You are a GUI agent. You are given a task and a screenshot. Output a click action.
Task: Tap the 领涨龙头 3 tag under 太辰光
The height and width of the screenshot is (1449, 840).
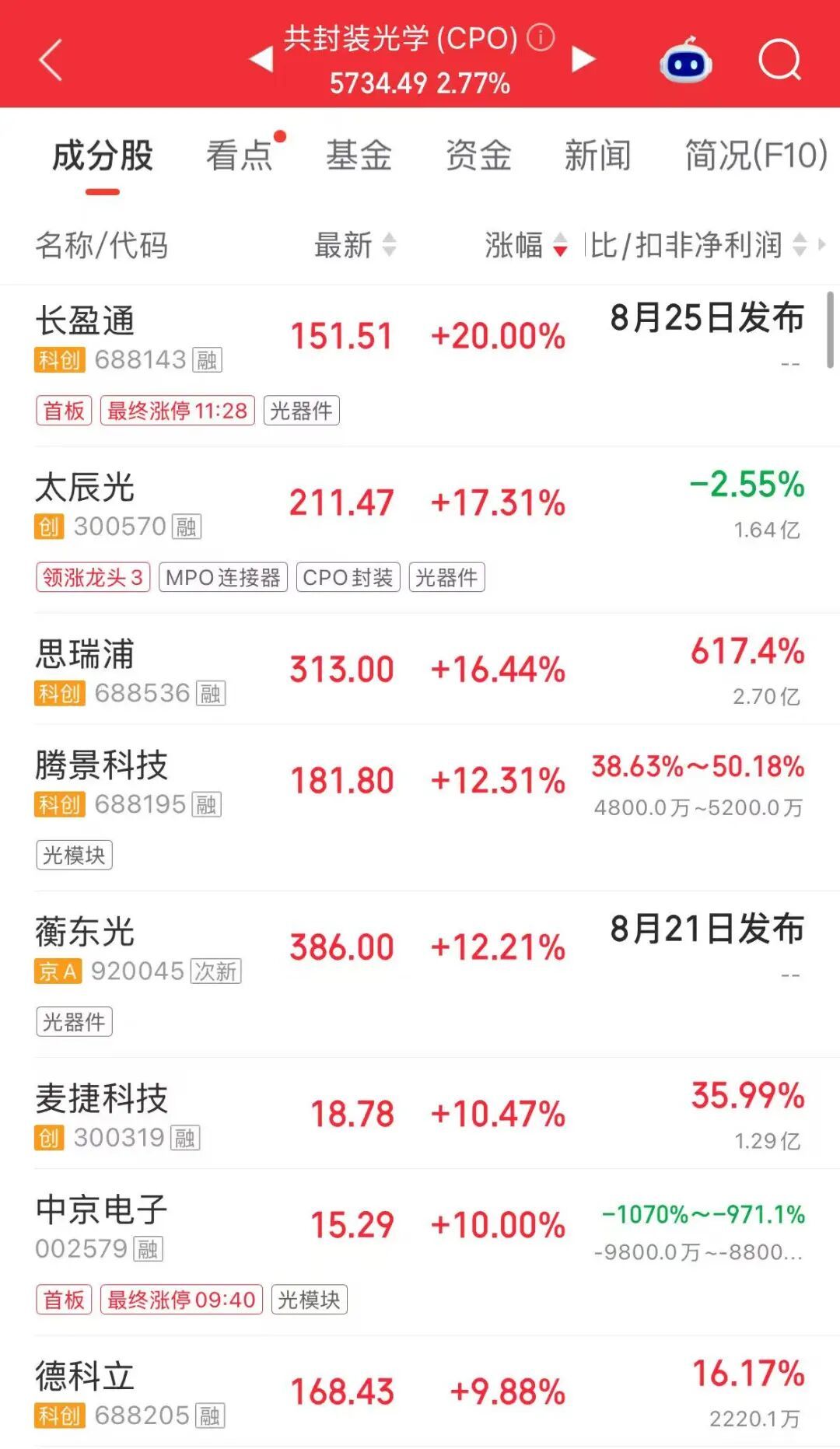tap(93, 577)
